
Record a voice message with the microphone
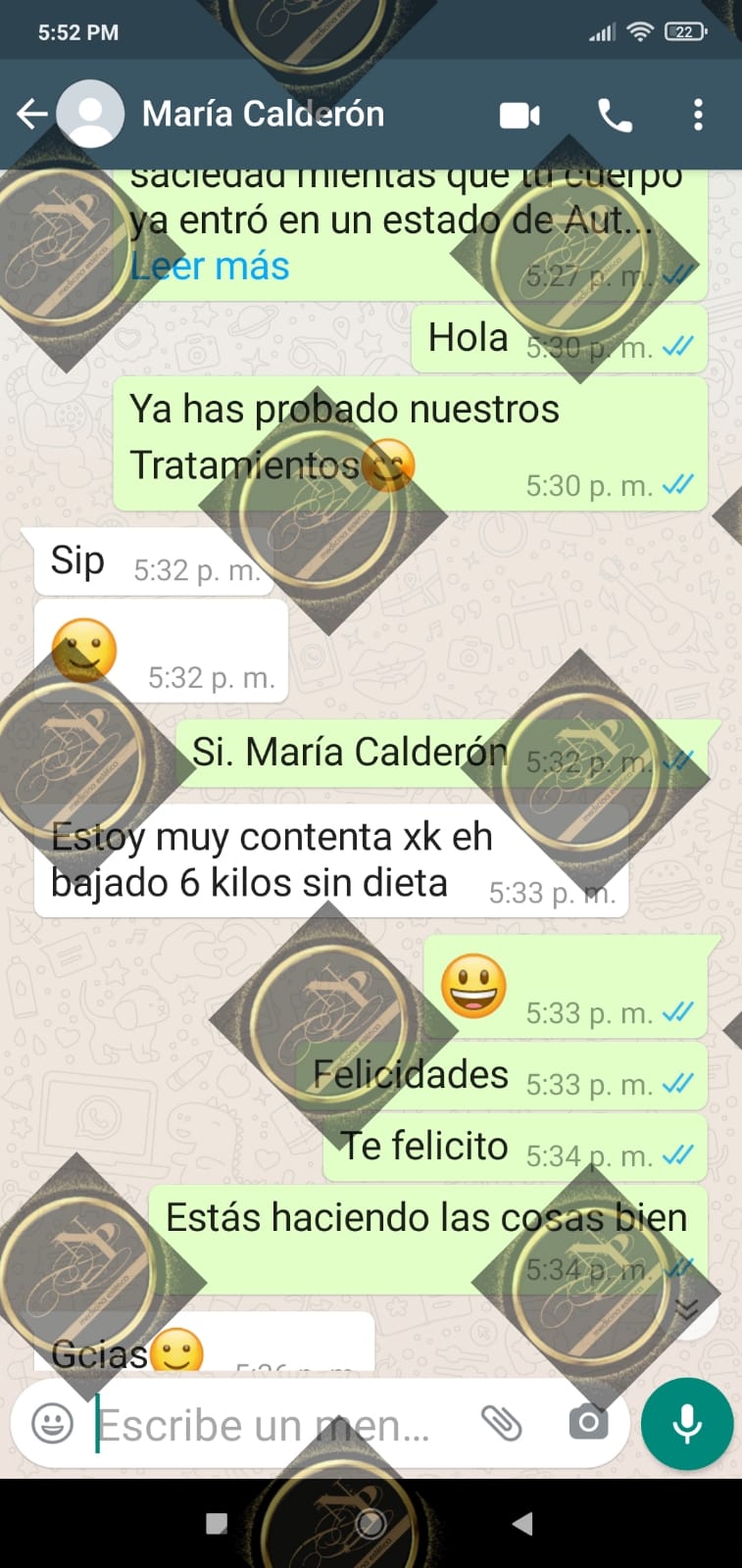[687, 1424]
